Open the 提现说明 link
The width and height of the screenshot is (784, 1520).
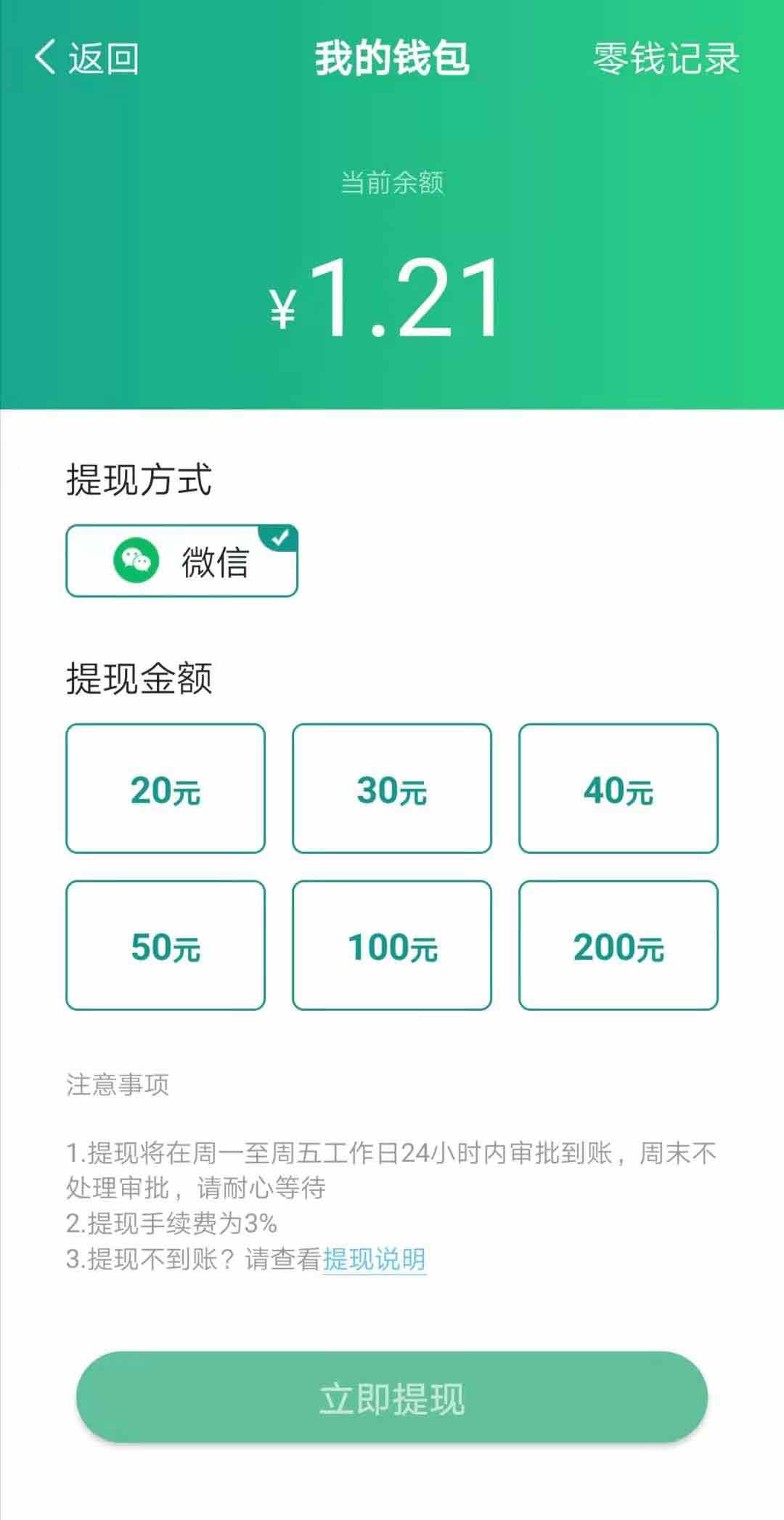[x=374, y=1259]
